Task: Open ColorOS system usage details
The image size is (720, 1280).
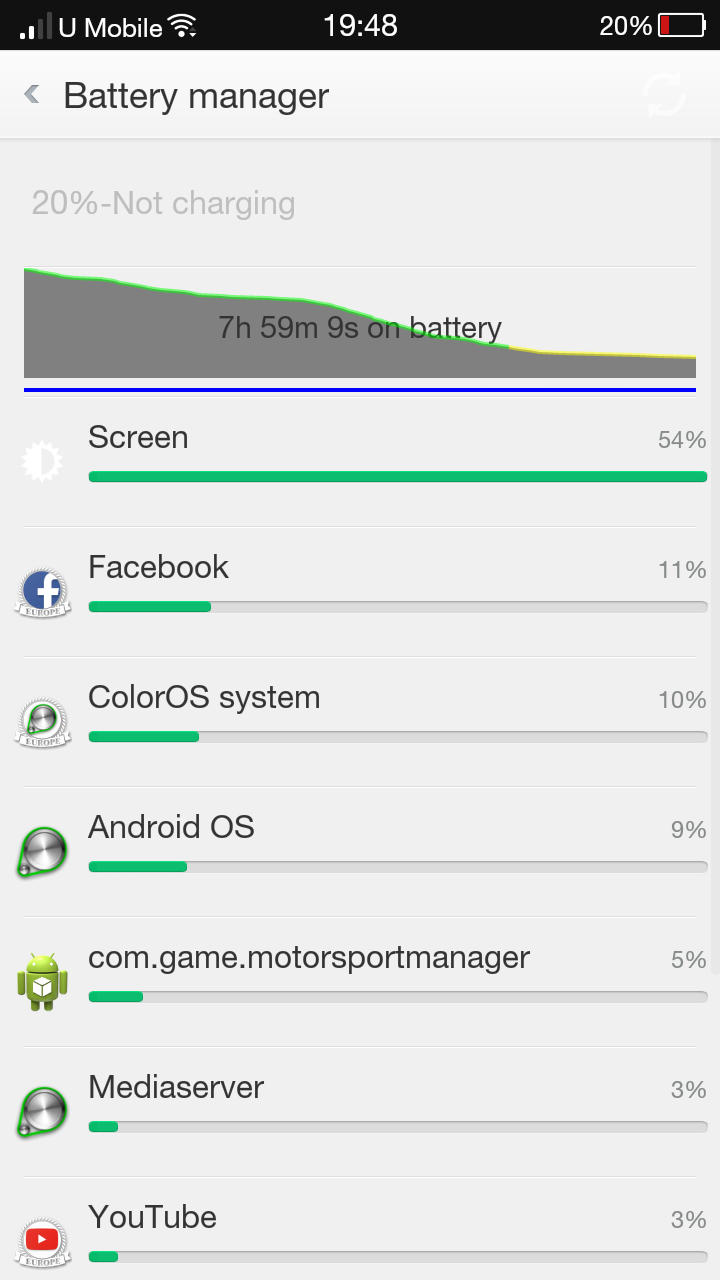Action: 360,722
